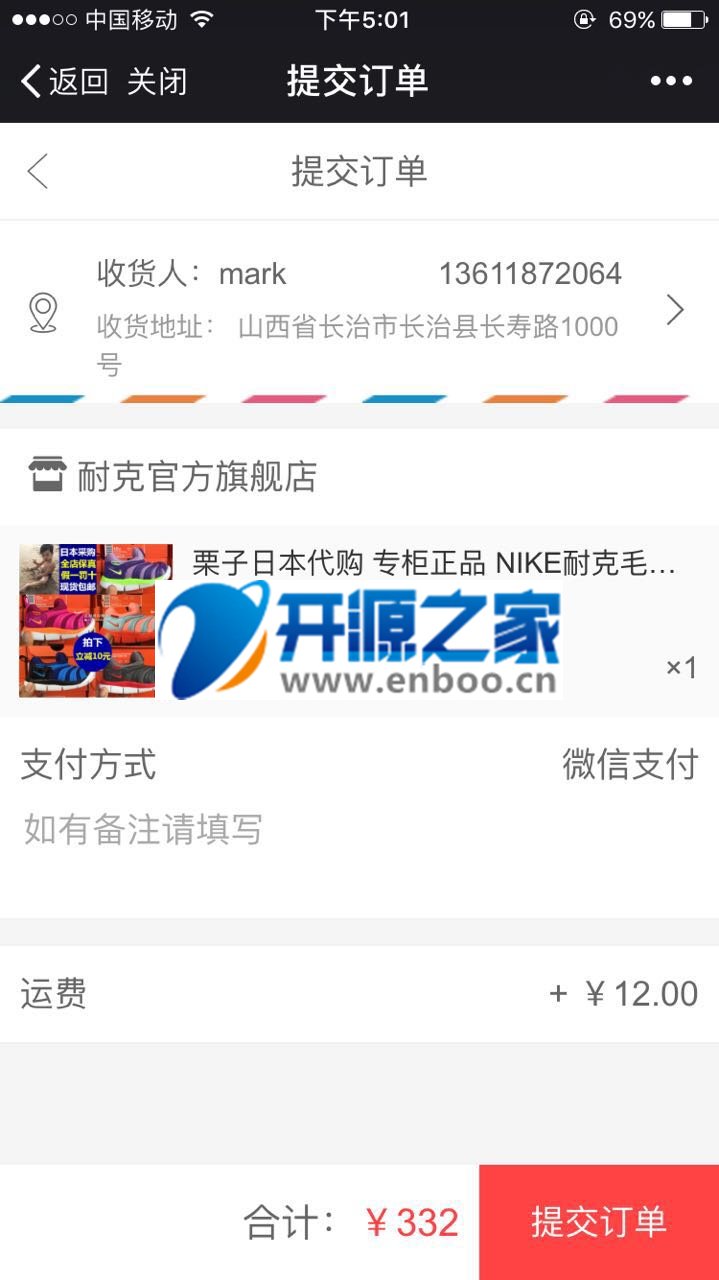Viewport: 719px width, 1280px height.
Task: Submit the order with the red 提交订单 button
Action: (x=598, y=1222)
